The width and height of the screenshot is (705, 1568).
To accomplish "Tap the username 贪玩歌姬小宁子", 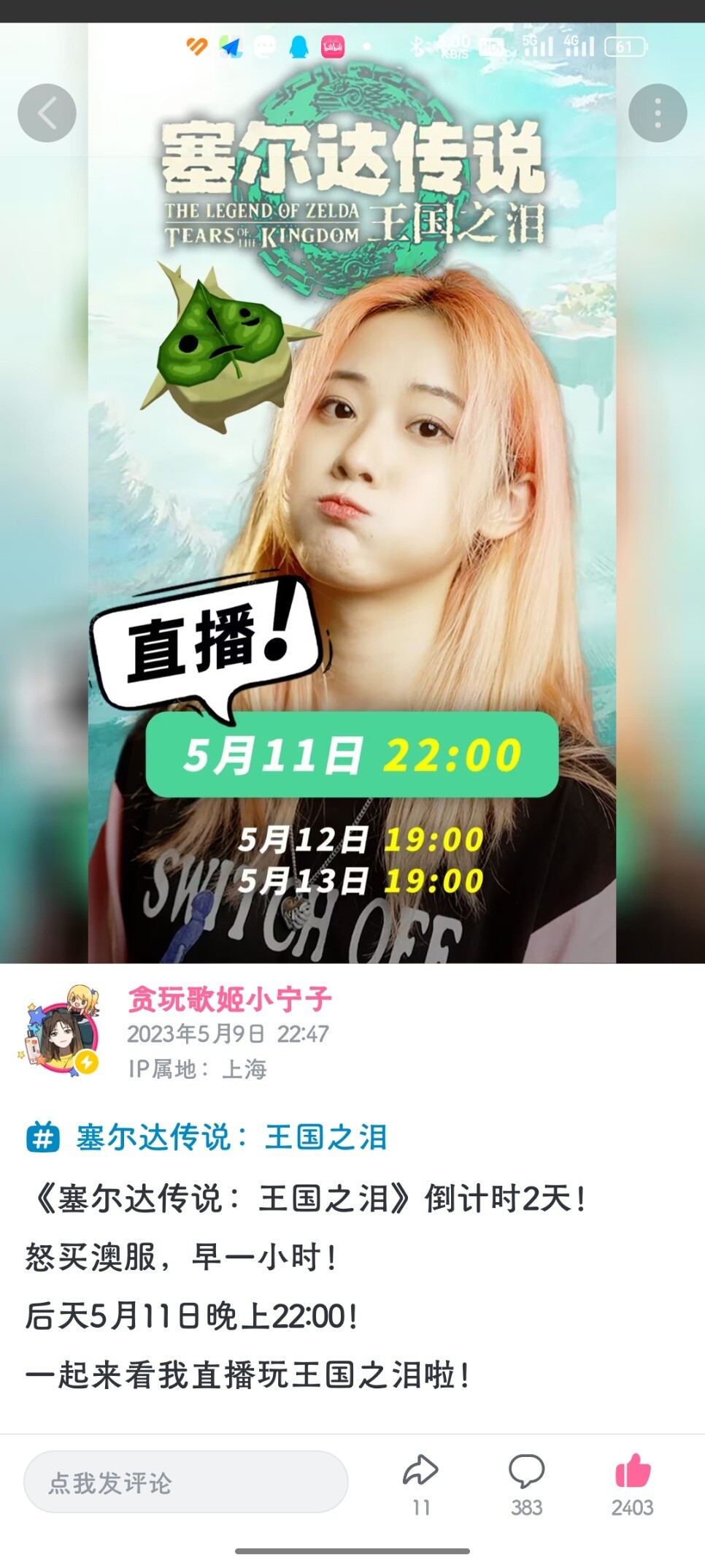I will (229, 999).
